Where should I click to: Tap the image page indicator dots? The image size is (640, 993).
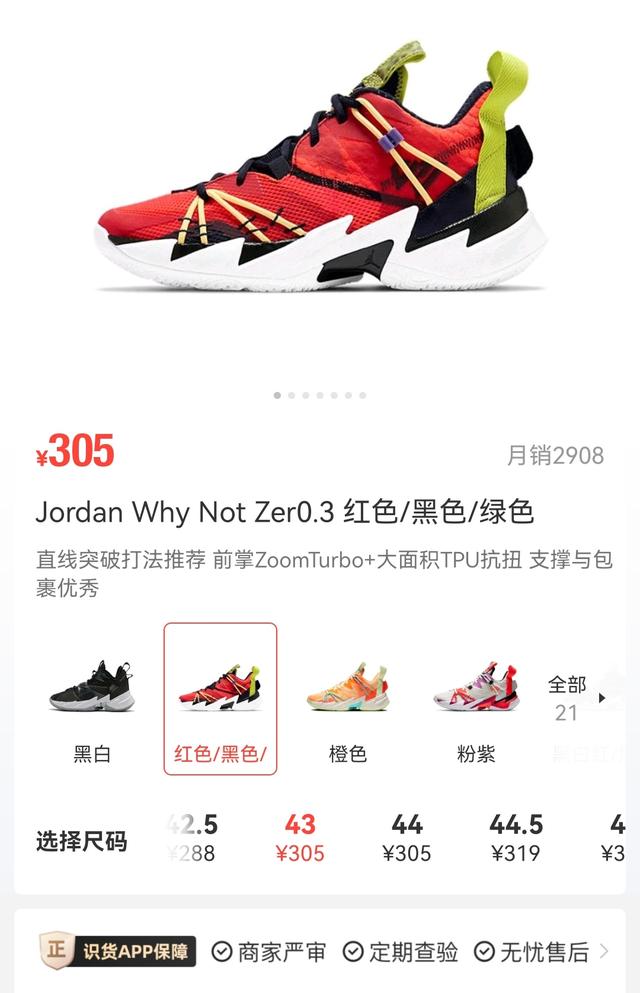pyautogui.click(x=320, y=395)
